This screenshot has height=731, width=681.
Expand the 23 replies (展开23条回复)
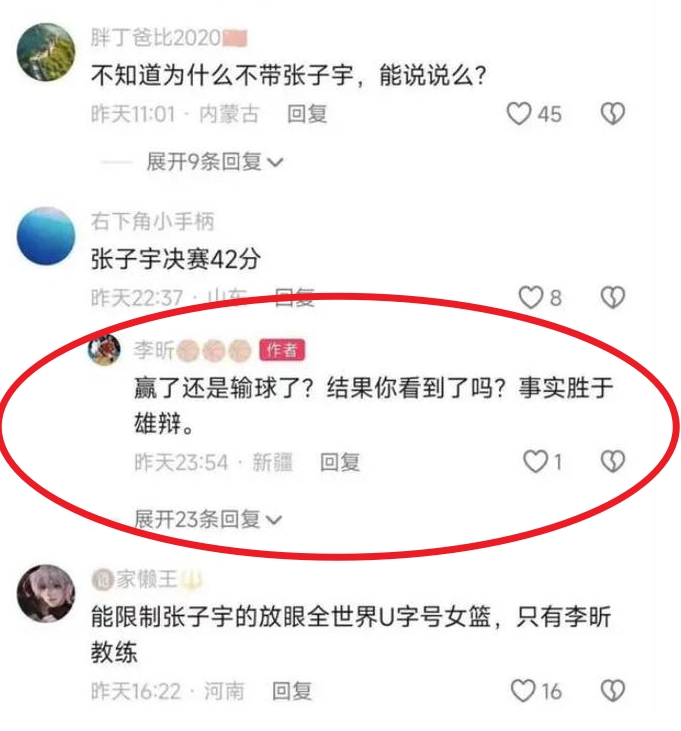pos(208,519)
